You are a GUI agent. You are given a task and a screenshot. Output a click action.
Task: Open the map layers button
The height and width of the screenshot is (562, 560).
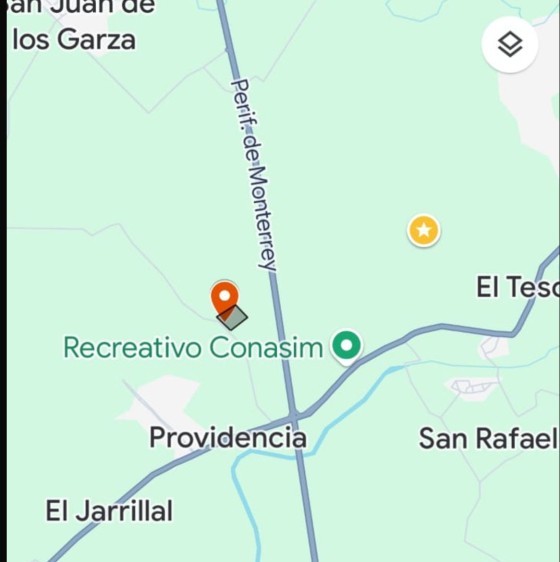pyautogui.click(x=510, y=45)
